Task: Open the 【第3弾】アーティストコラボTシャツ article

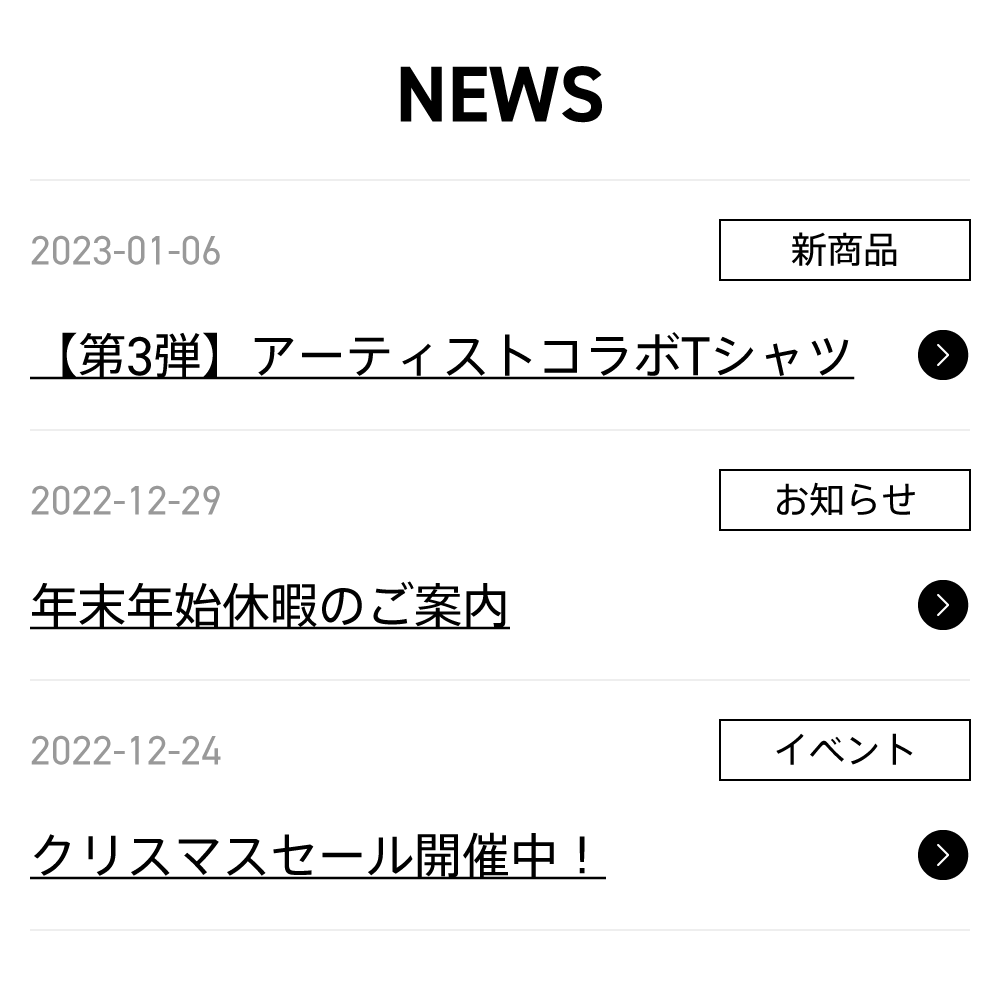Action: tap(442, 356)
